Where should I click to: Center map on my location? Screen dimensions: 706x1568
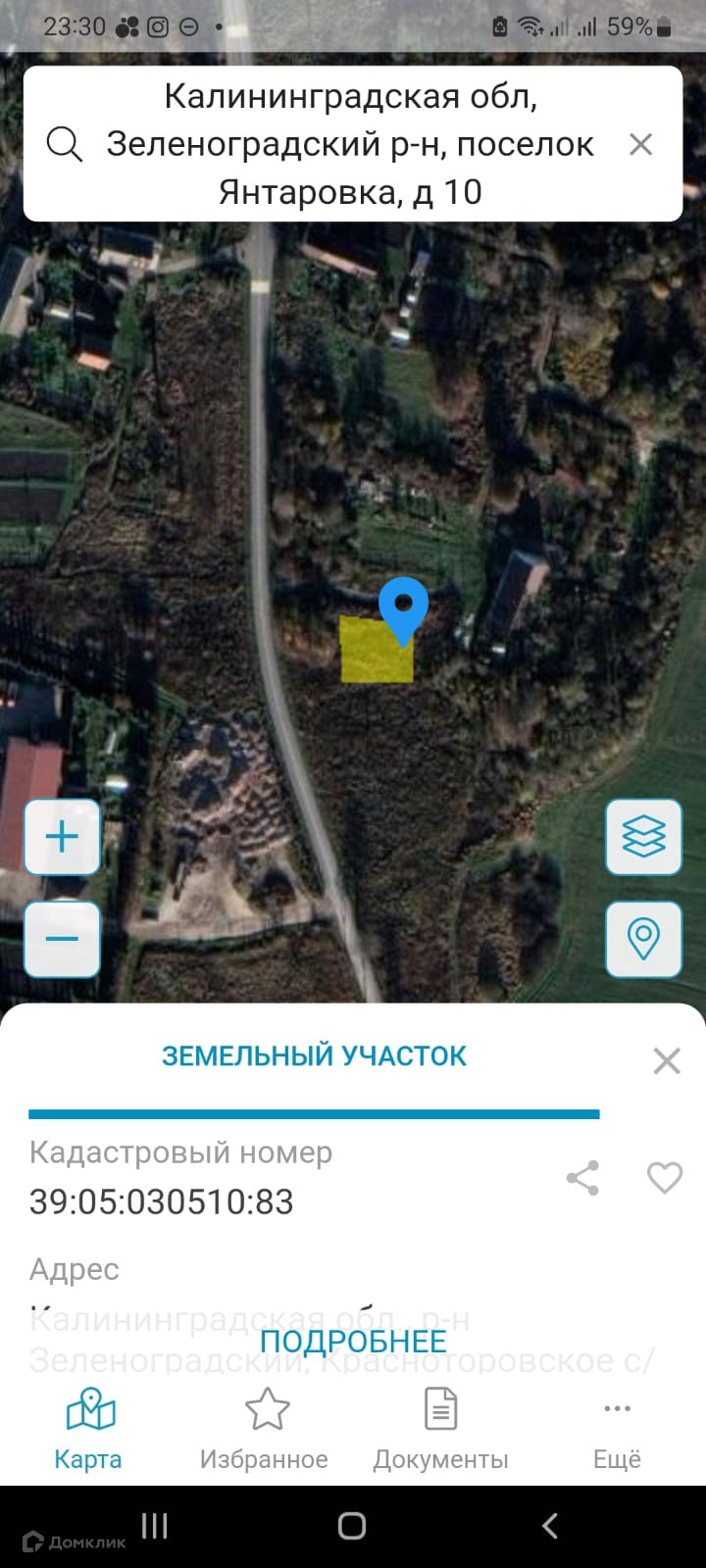point(643,939)
